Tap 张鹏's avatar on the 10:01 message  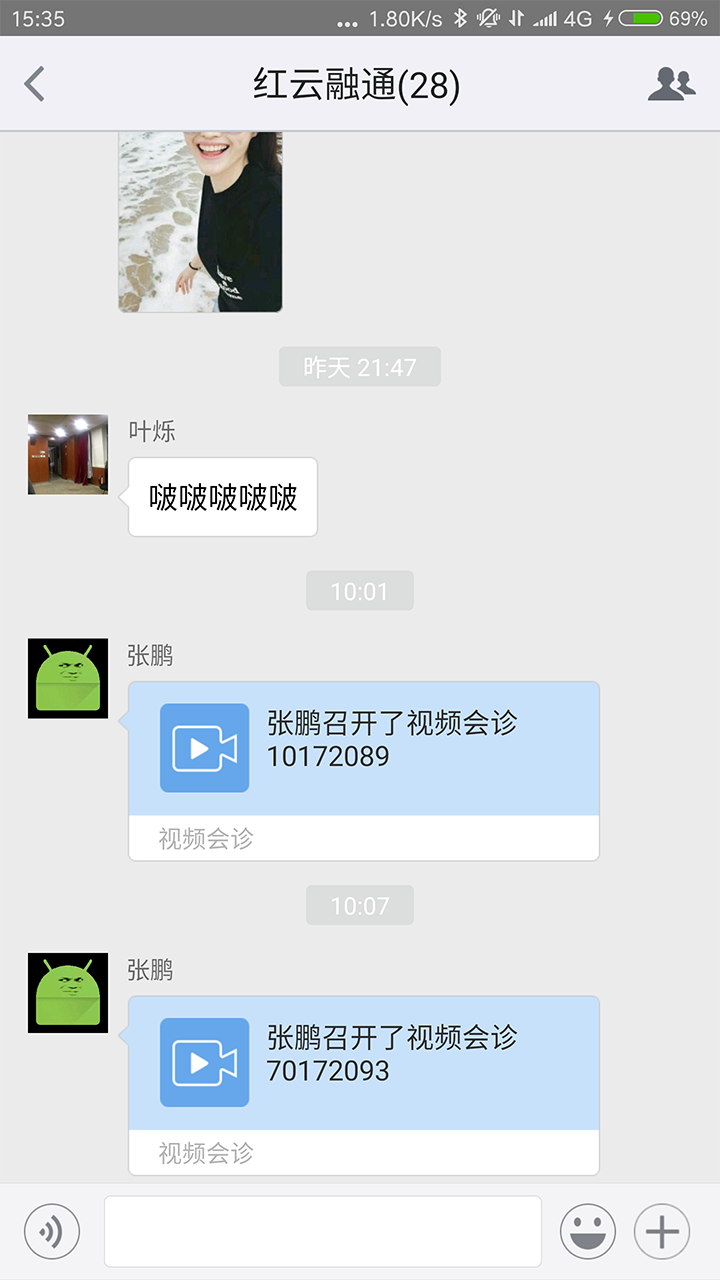point(68,679)
